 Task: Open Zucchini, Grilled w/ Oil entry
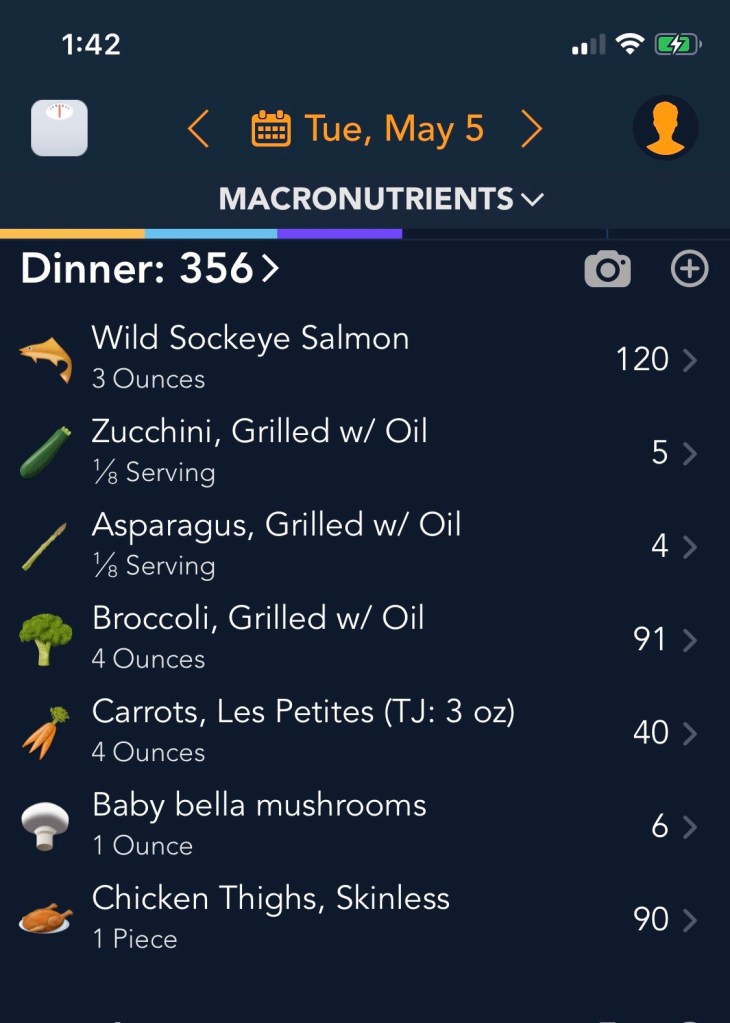(360, 451)
